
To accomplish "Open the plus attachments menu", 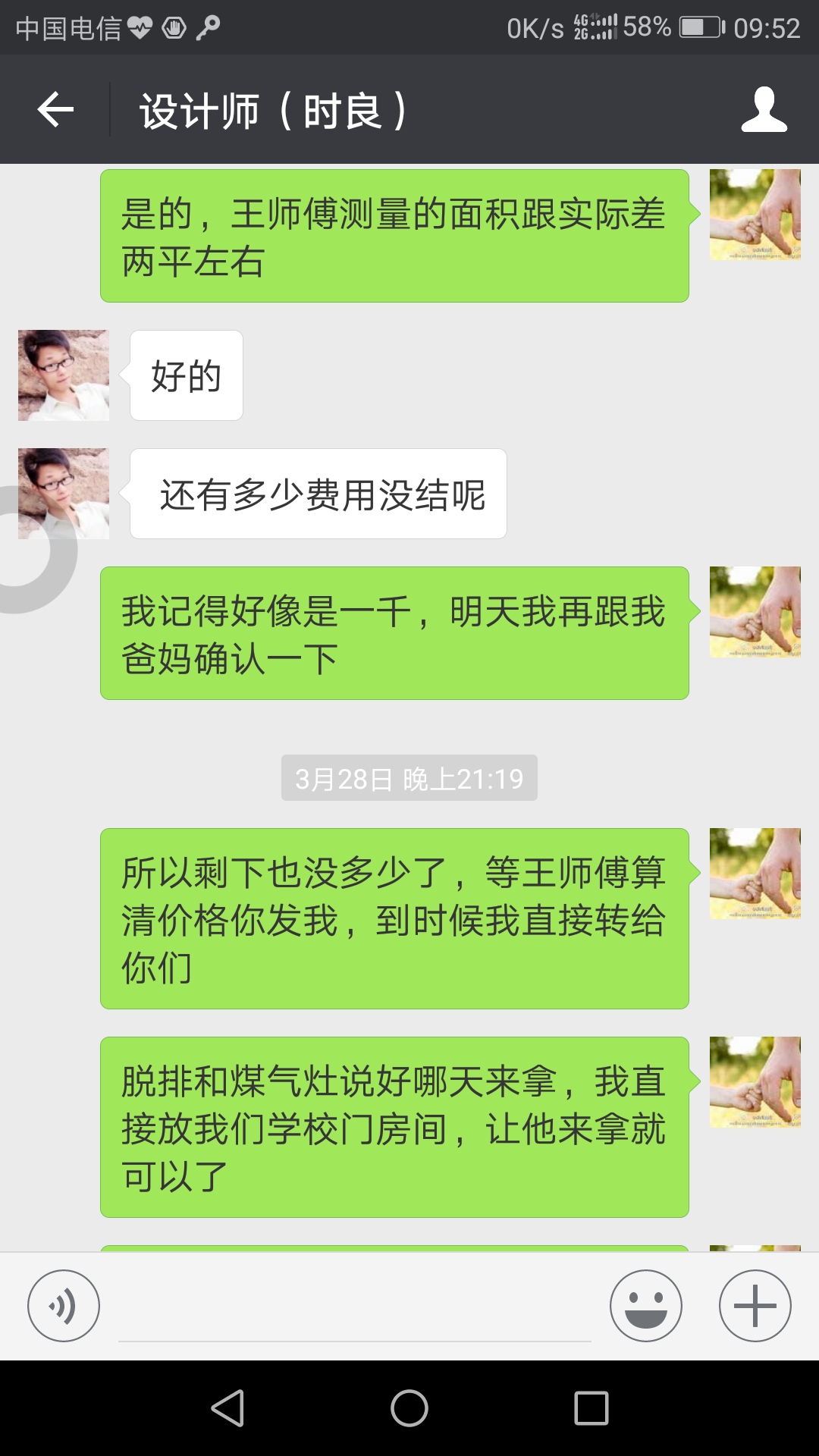I will tap(755, 1305).
